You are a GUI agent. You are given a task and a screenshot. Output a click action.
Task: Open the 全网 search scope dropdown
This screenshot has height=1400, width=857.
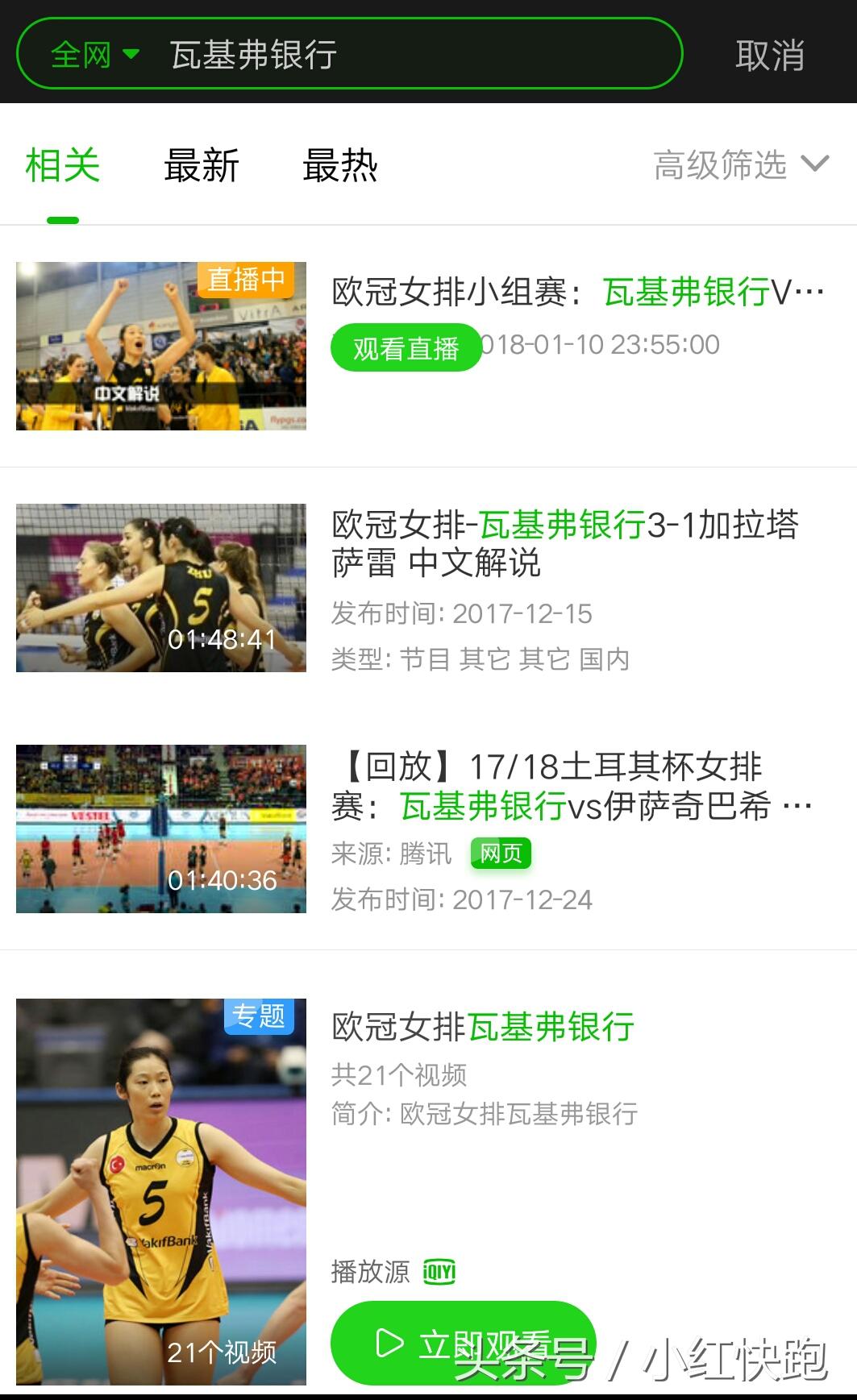point(94,55)
